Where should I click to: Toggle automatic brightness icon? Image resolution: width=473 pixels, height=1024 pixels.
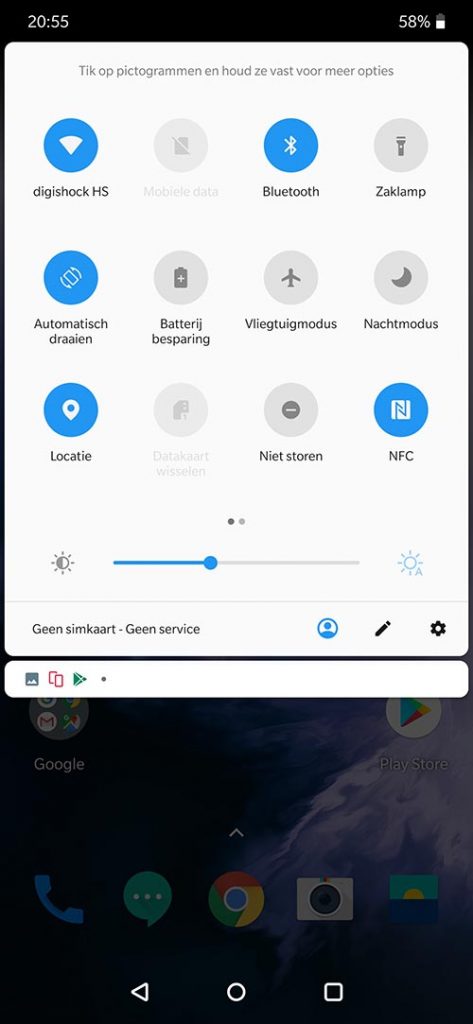click(x=410, y=563)
